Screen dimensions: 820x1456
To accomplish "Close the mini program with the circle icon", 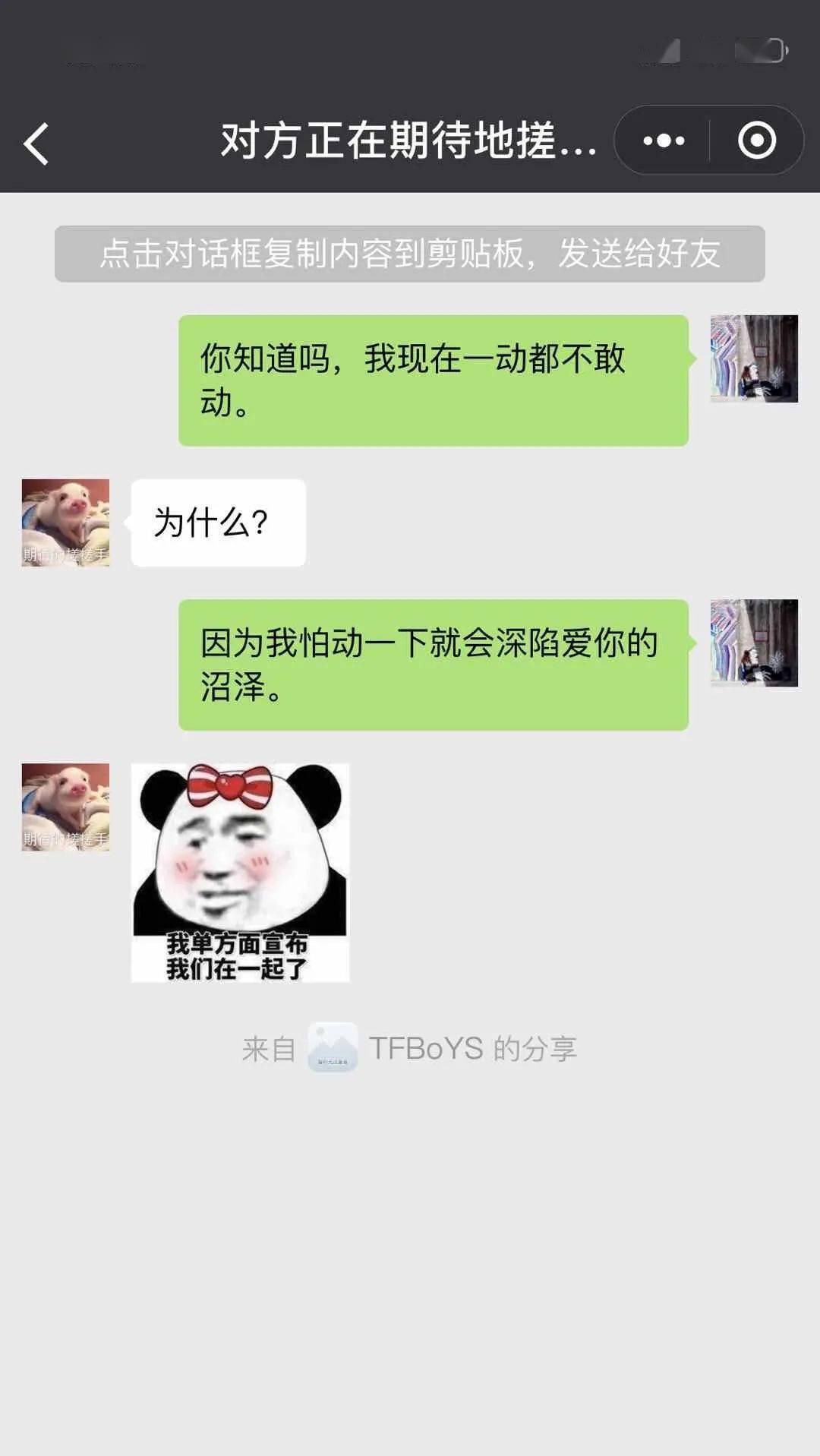I will pos(756,141).
